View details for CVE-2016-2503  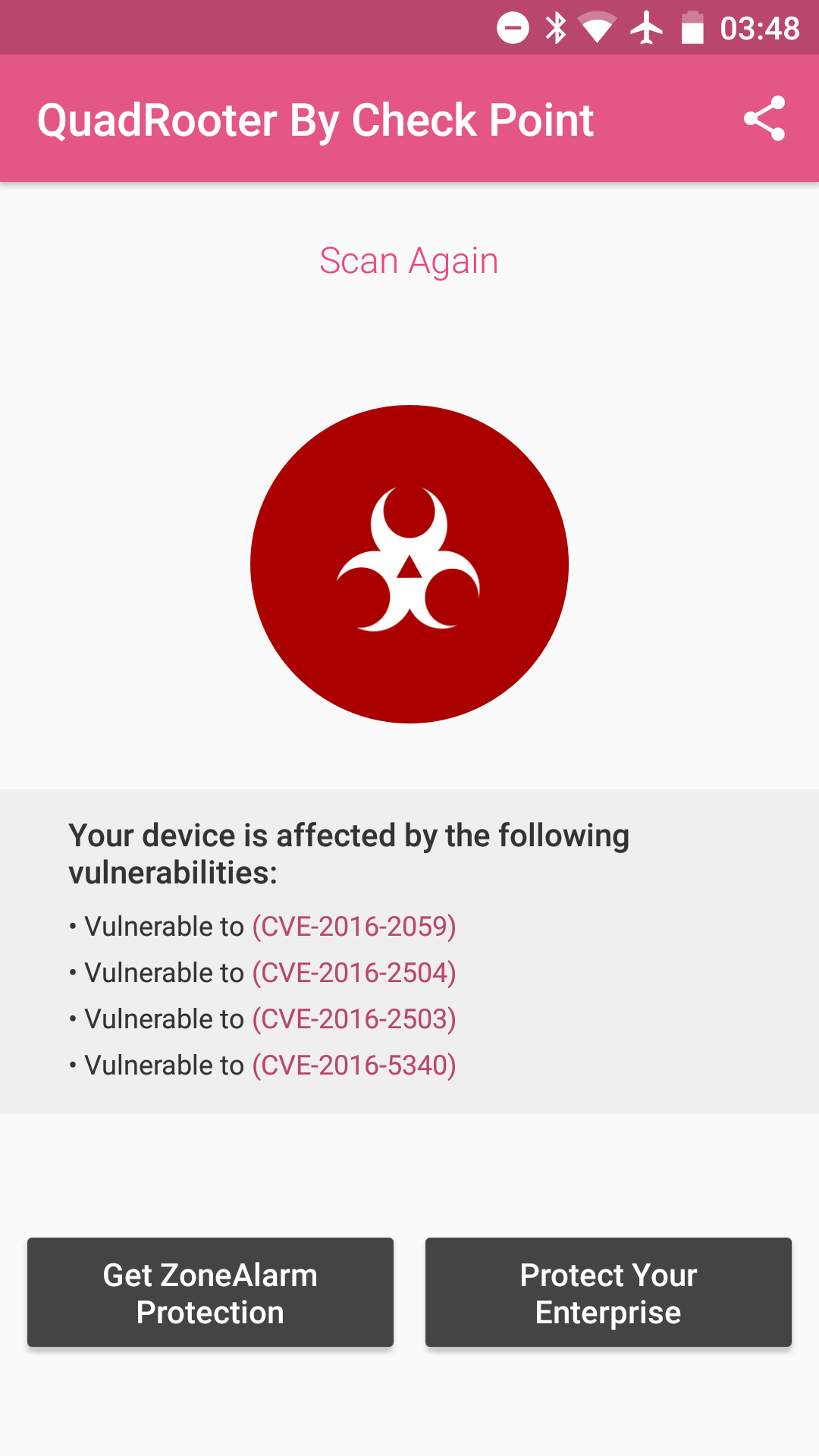point(354,1019)
